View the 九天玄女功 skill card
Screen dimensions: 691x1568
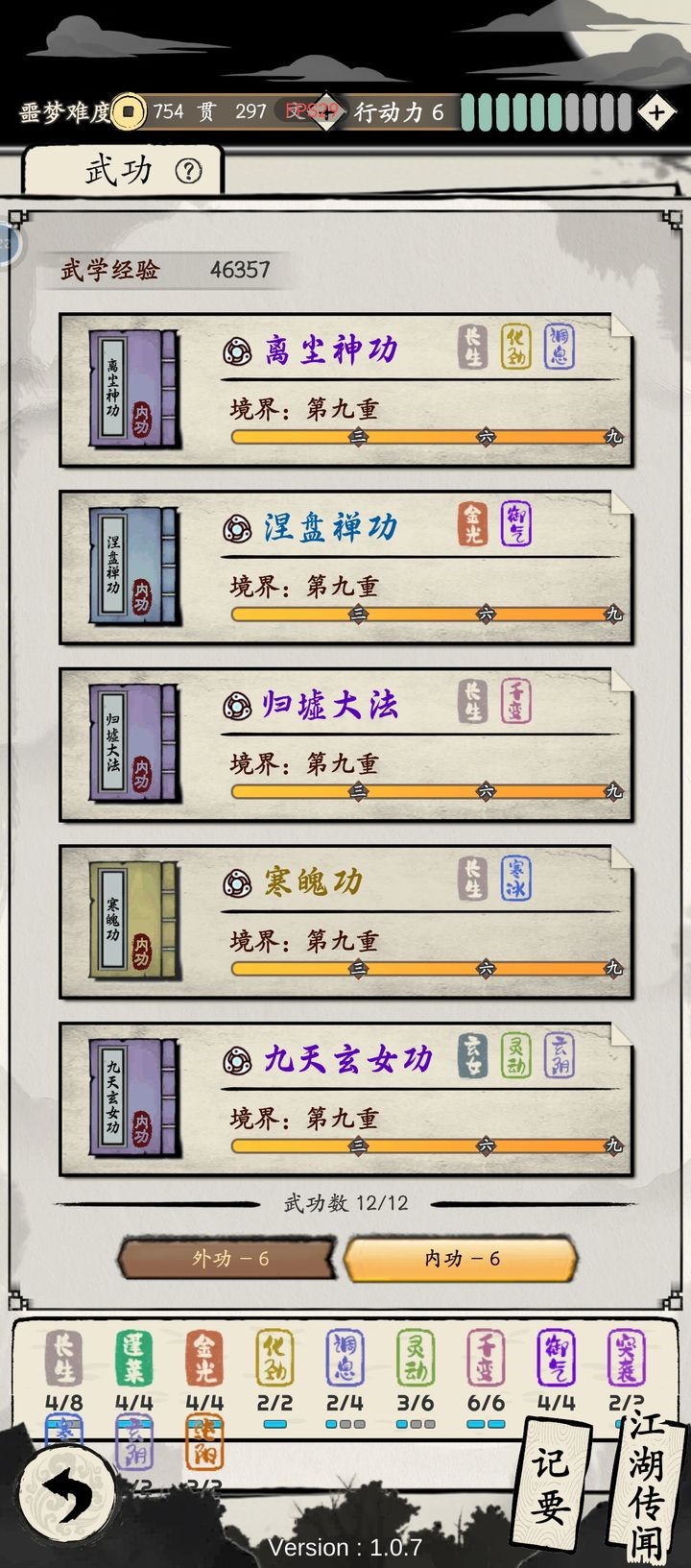(x=346, y=1099)
